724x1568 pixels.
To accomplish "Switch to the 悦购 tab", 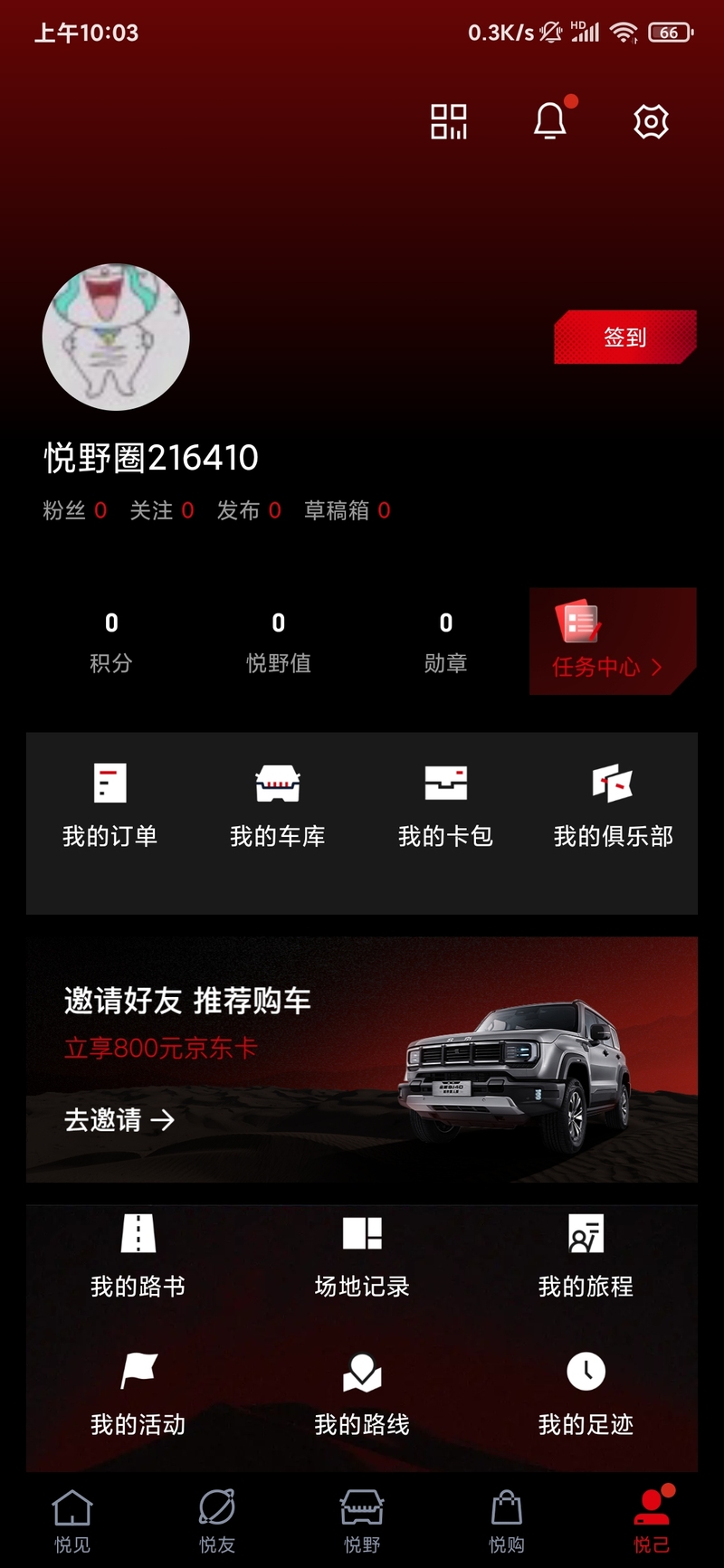I will 507,1522.
